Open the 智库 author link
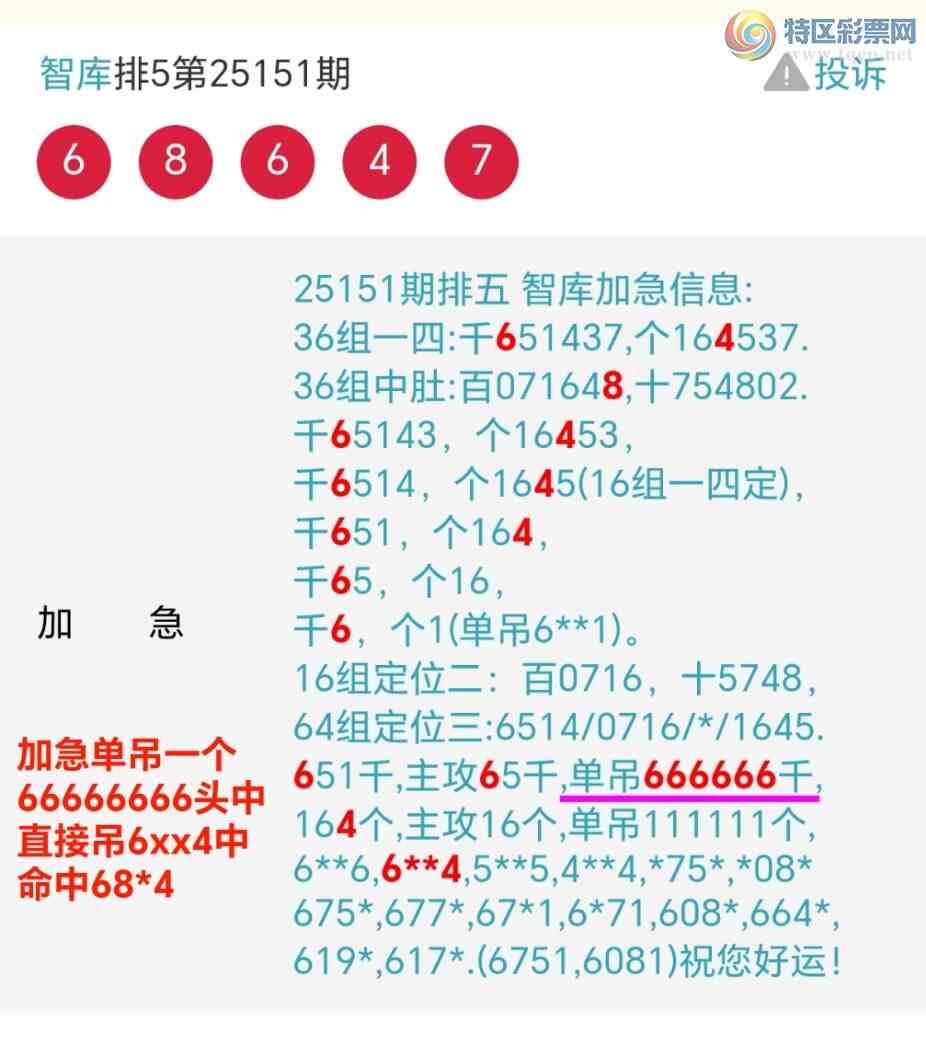The image size is (926, 1044). click(x=74, y=74)
